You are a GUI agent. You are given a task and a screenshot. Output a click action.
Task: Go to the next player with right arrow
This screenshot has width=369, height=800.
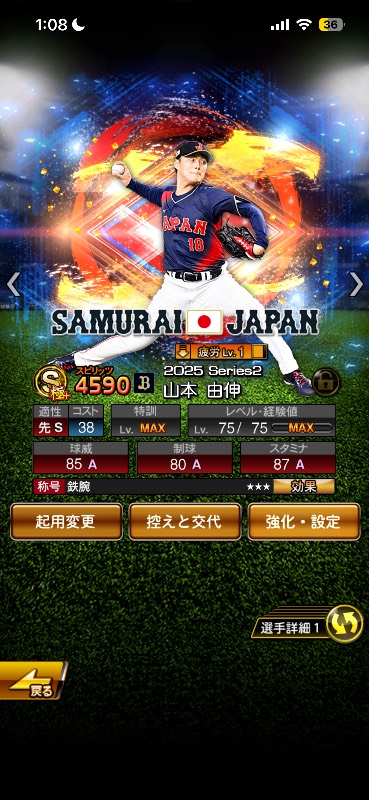356,284
